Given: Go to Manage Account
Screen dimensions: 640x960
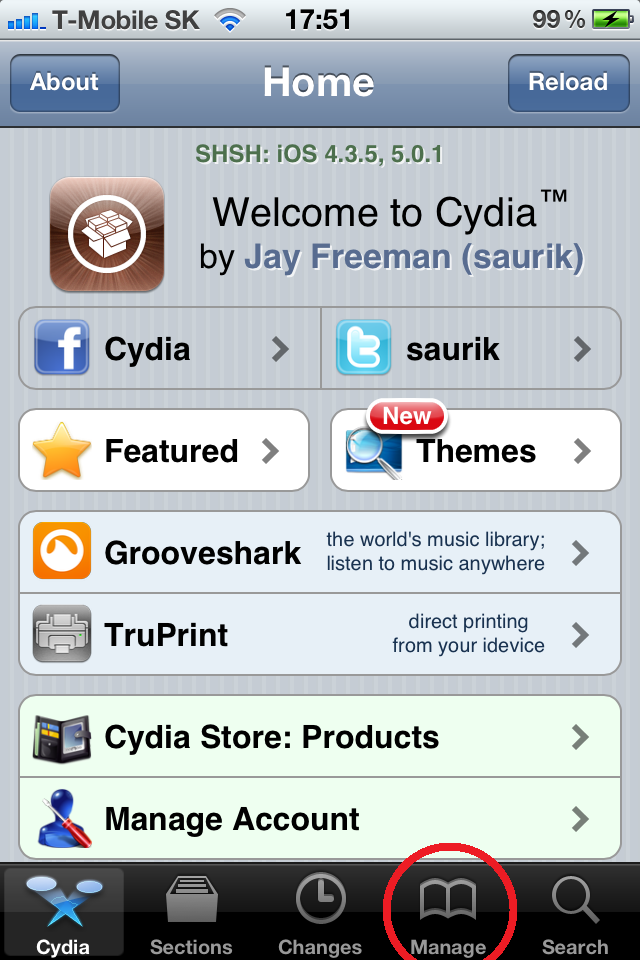Looking at the screenshot, I should click(x=320, y=819).
